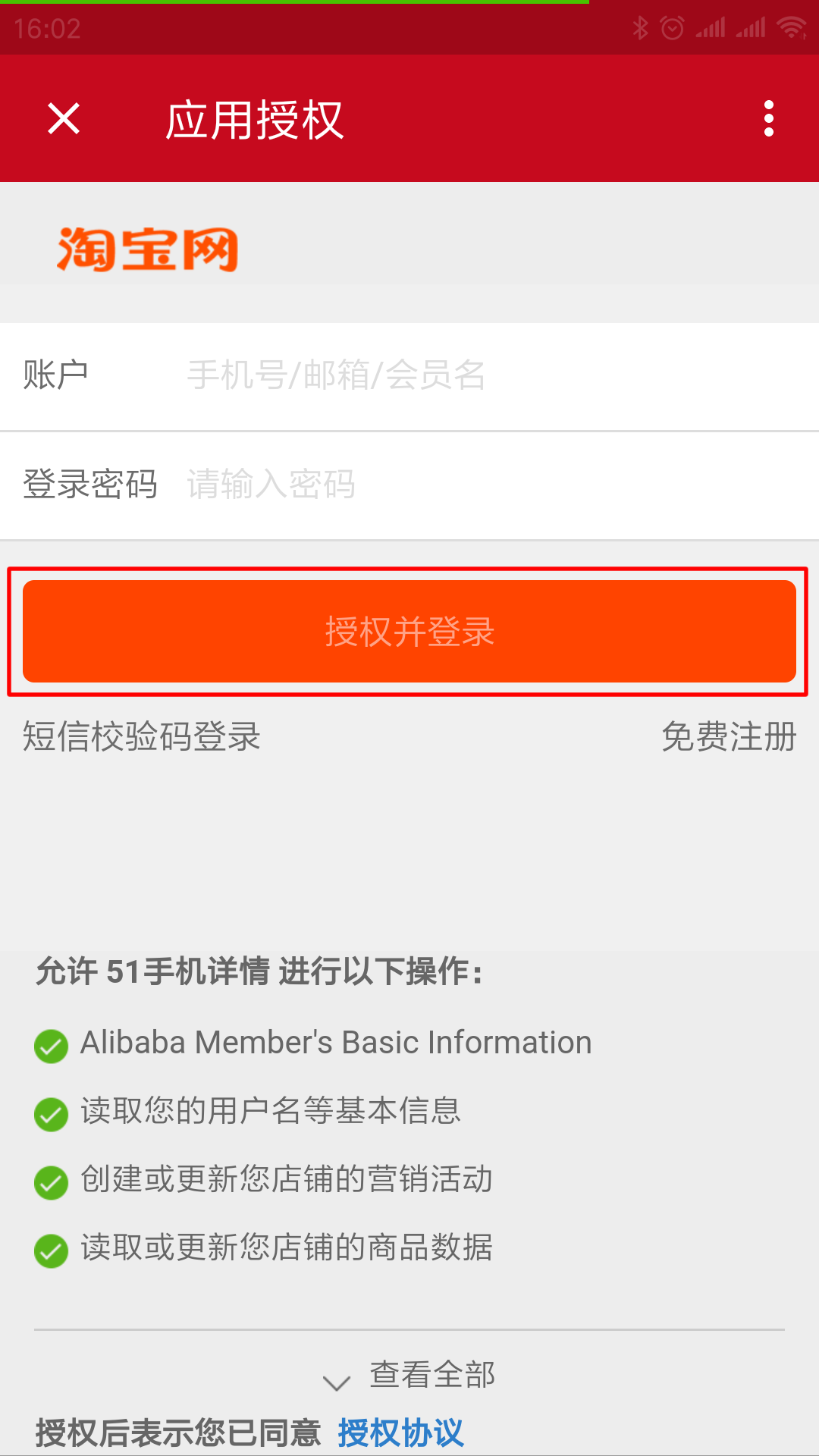This screenshot has width=819, height=1456.
Task: Tap the 授权并登录 button
Action: tap(409, 631)
